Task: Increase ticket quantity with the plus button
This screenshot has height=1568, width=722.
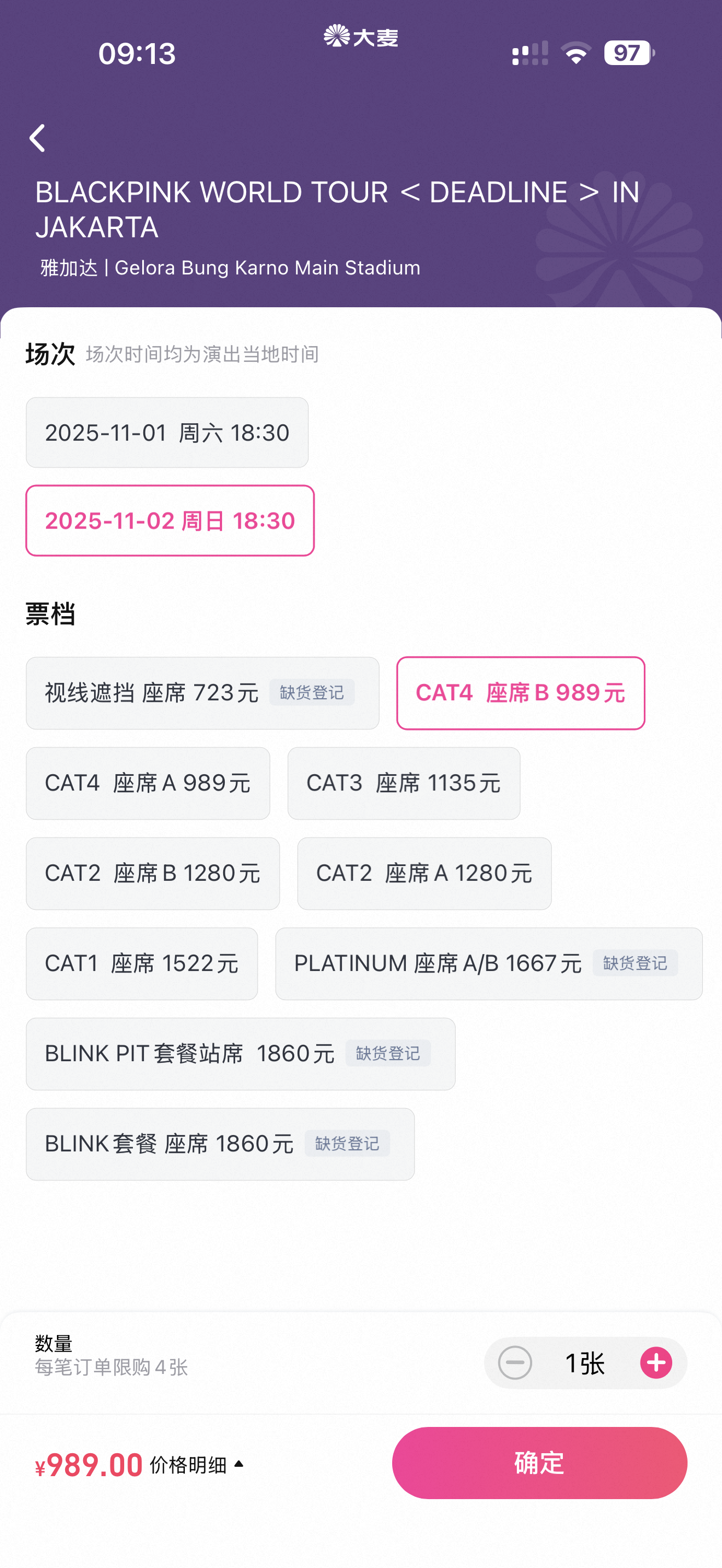Action: 656,1362
